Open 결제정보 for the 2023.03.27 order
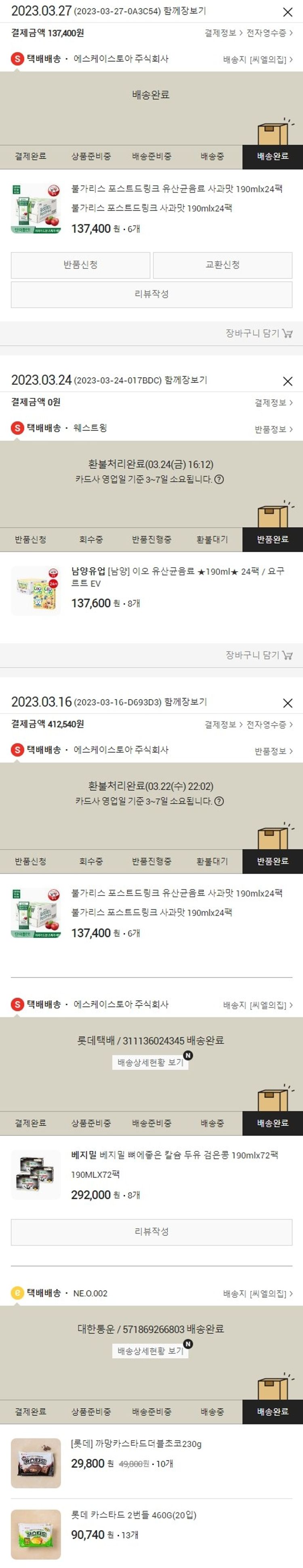Screen dimensions: 303x1568 click(x=223, y=33)
